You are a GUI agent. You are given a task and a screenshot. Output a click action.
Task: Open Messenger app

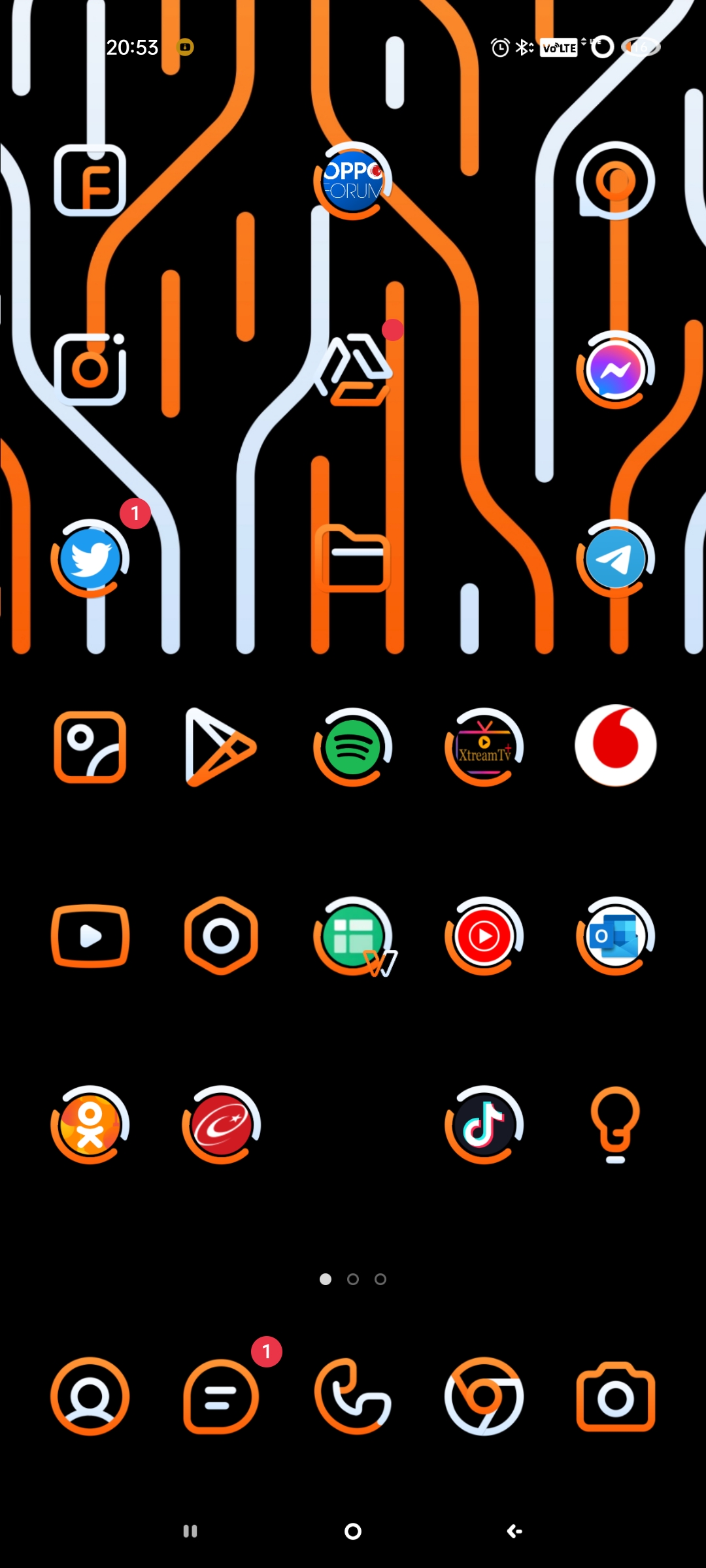click(615, 370)
